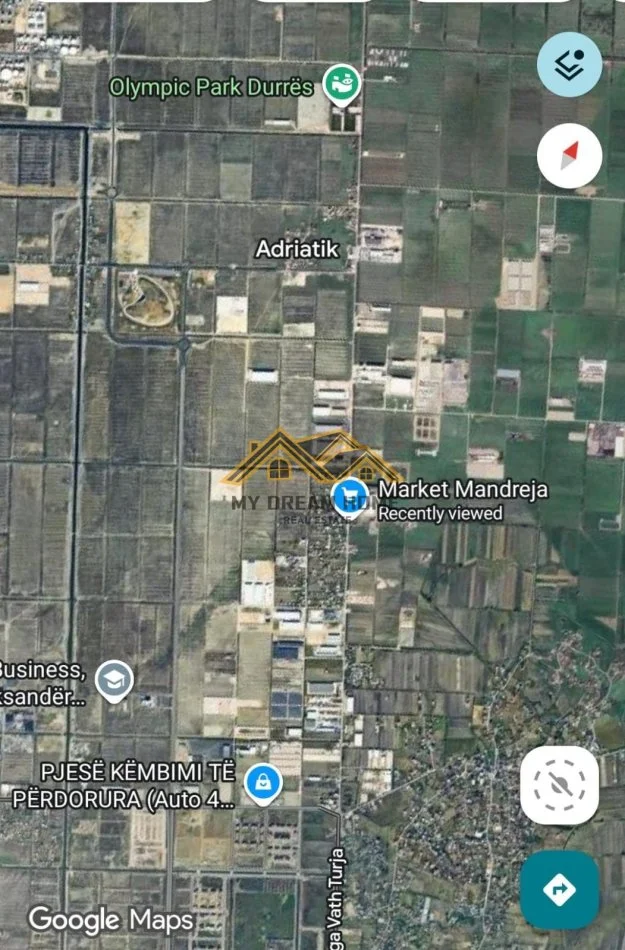Select the school pin with graduation cap

point(114,680)
